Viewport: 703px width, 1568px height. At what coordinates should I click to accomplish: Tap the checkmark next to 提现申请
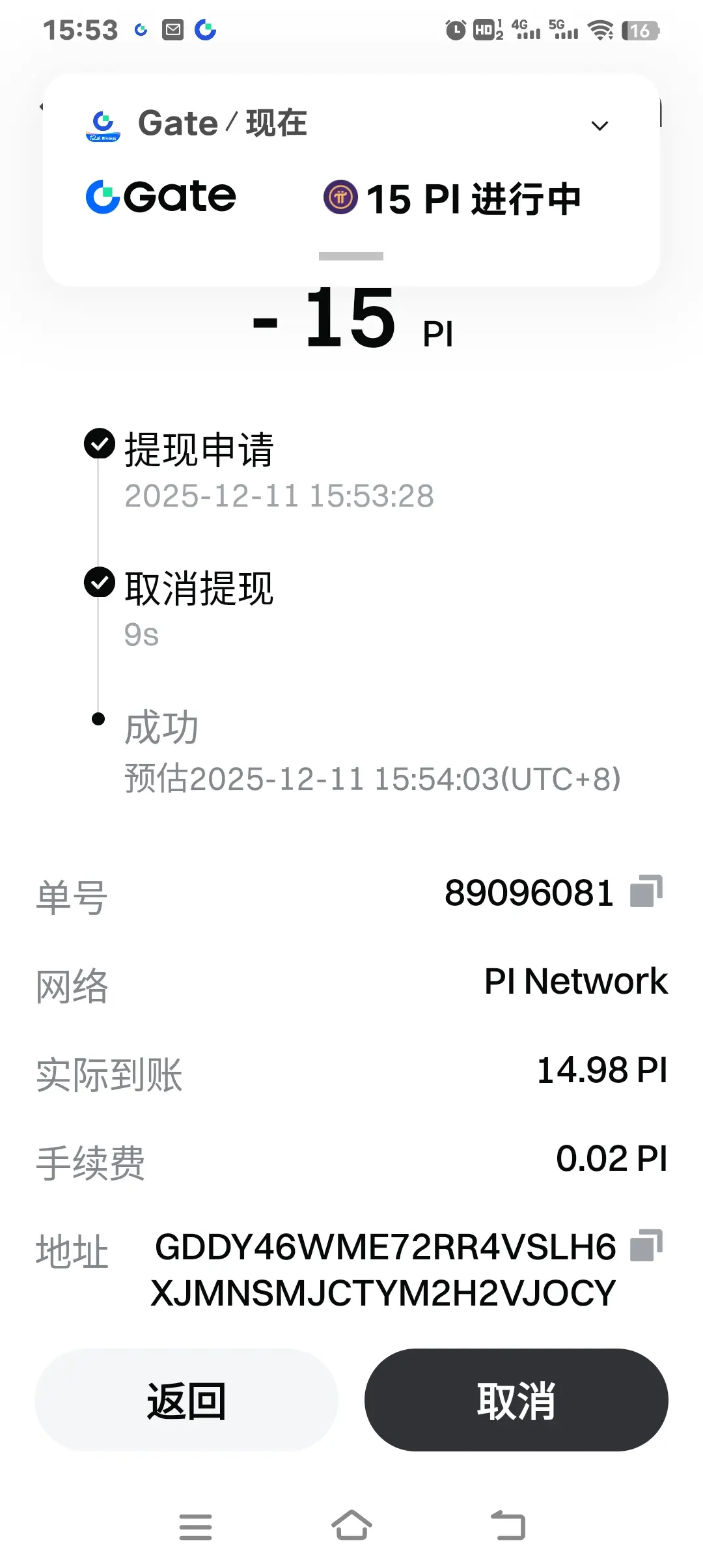(x=99, y=445)
